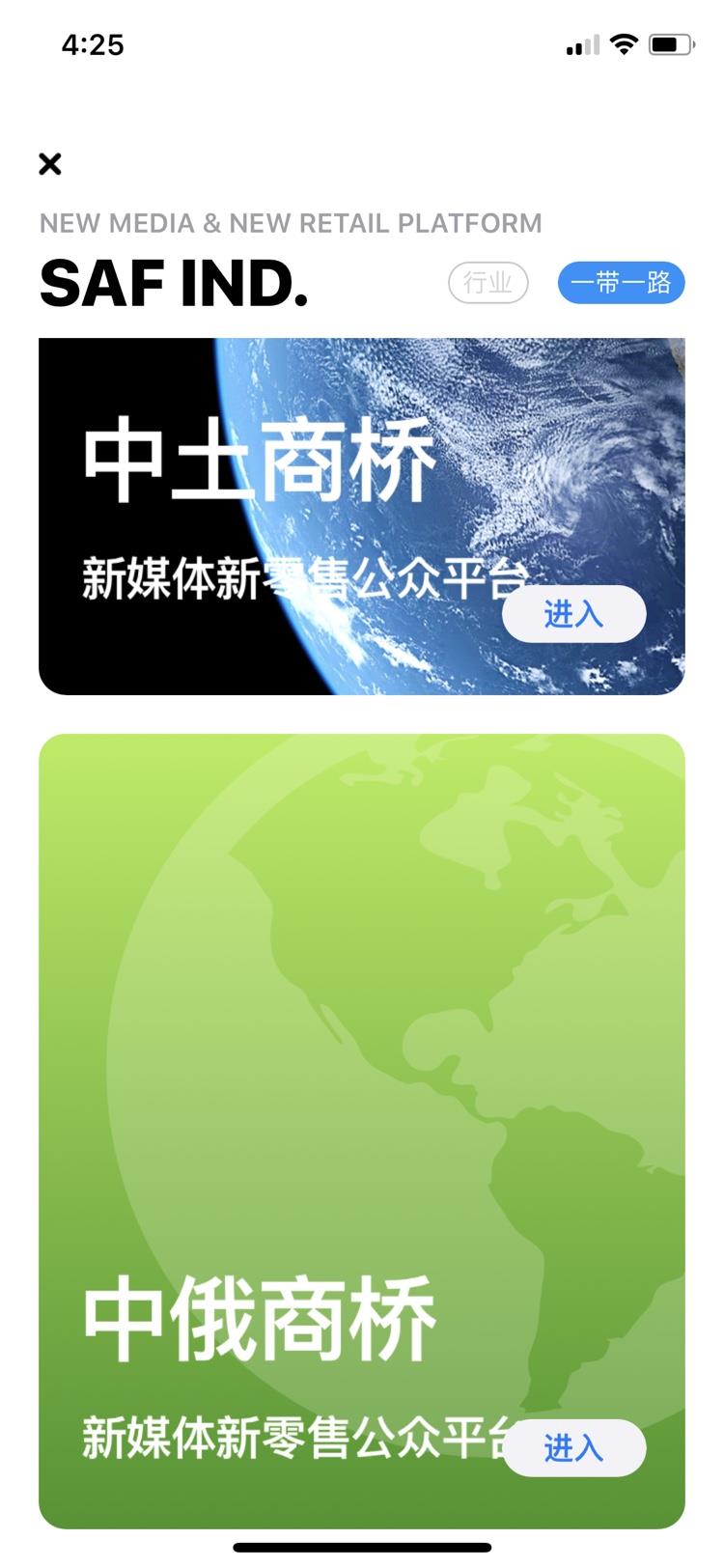Select the 一带一路 chip
The width and height of the screenshot is (724, 1568).
pos(621,283)
